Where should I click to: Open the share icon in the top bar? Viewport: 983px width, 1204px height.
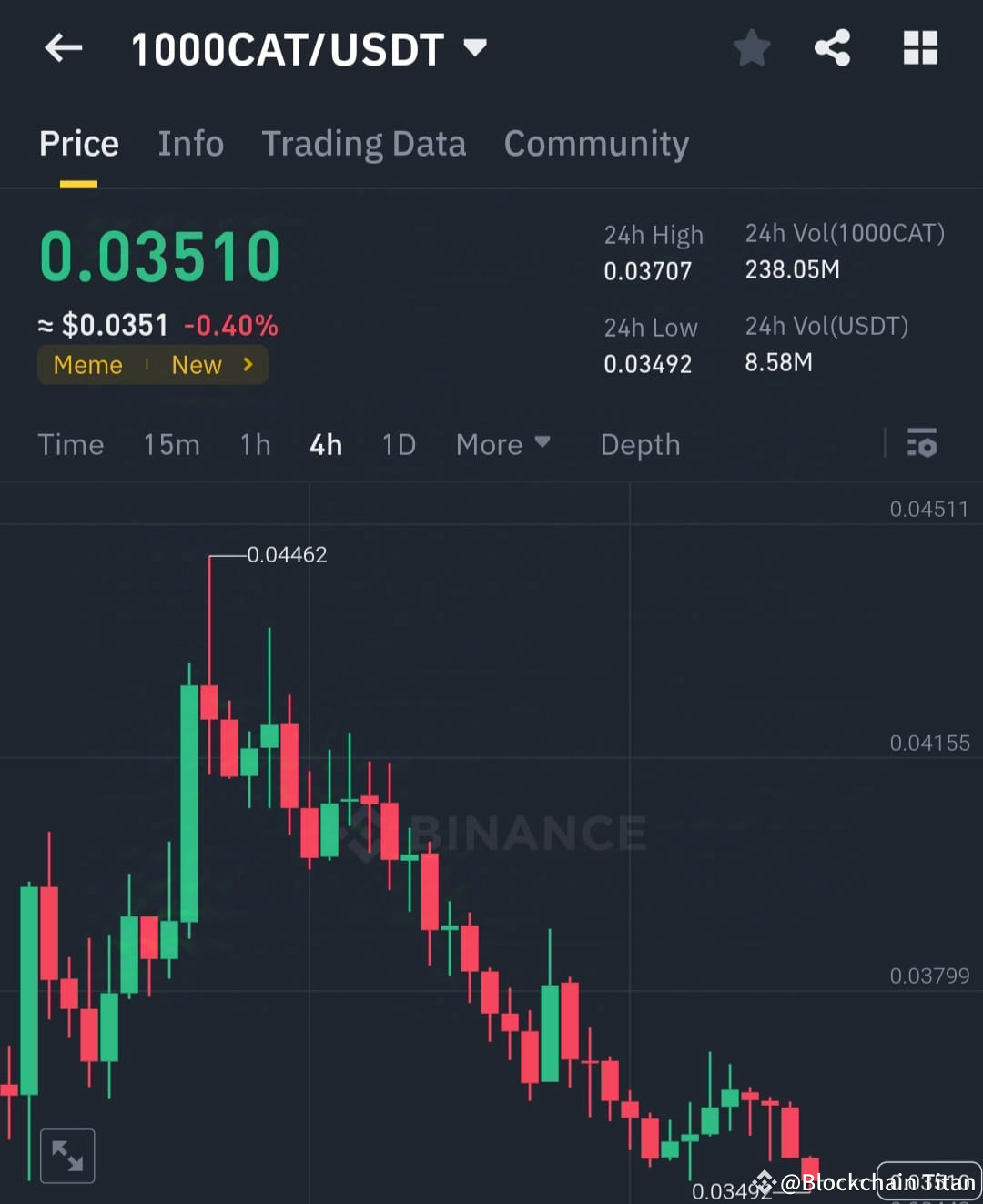[x=832, y=49]
